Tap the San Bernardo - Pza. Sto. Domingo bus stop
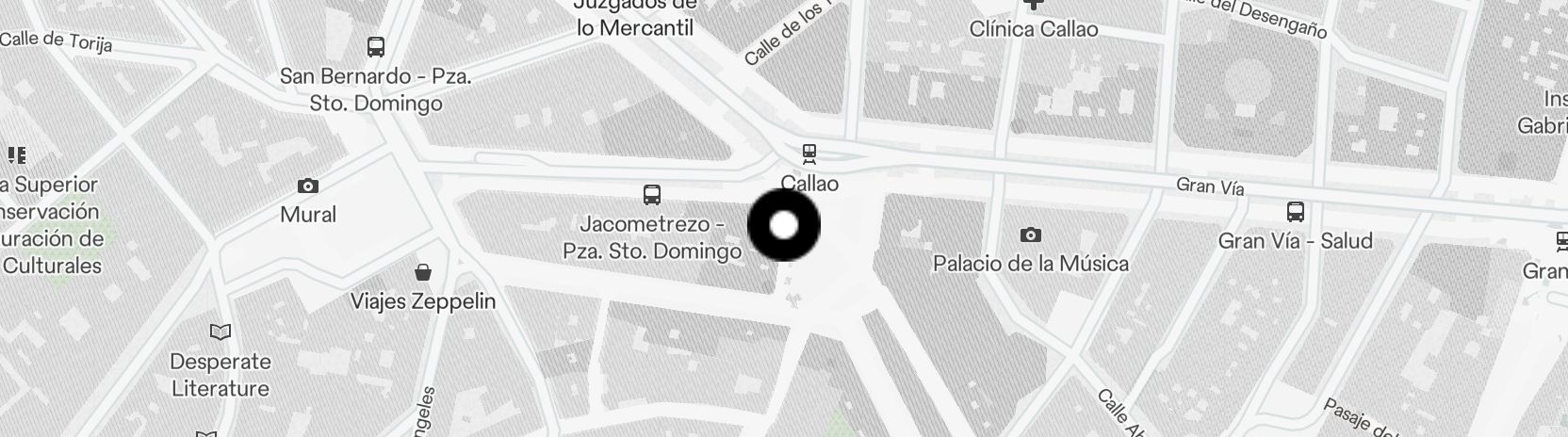Screen dimensions: 1568x437 coord(375,46)
